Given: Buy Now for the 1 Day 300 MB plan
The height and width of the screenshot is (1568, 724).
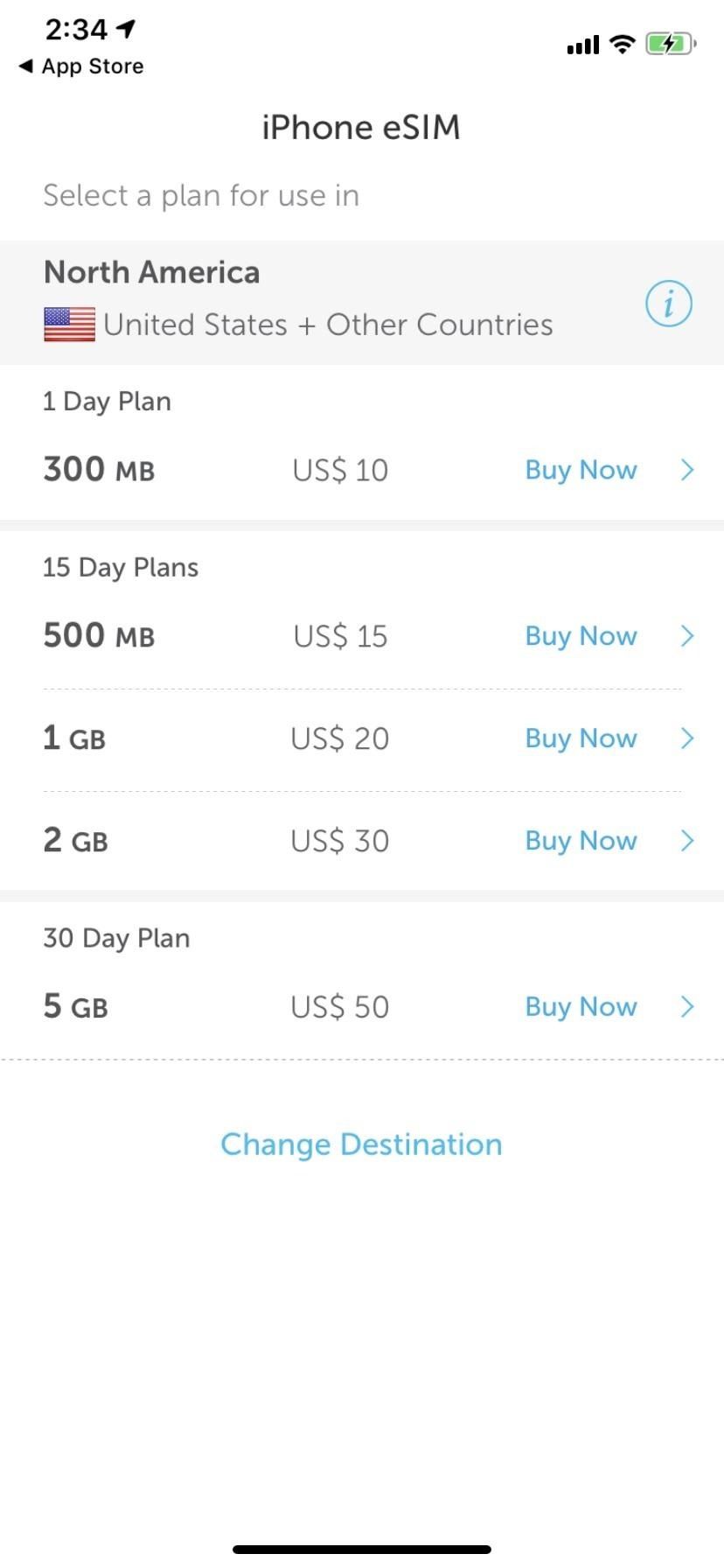Looking at the screenshot, I should (x=580, y=470).
